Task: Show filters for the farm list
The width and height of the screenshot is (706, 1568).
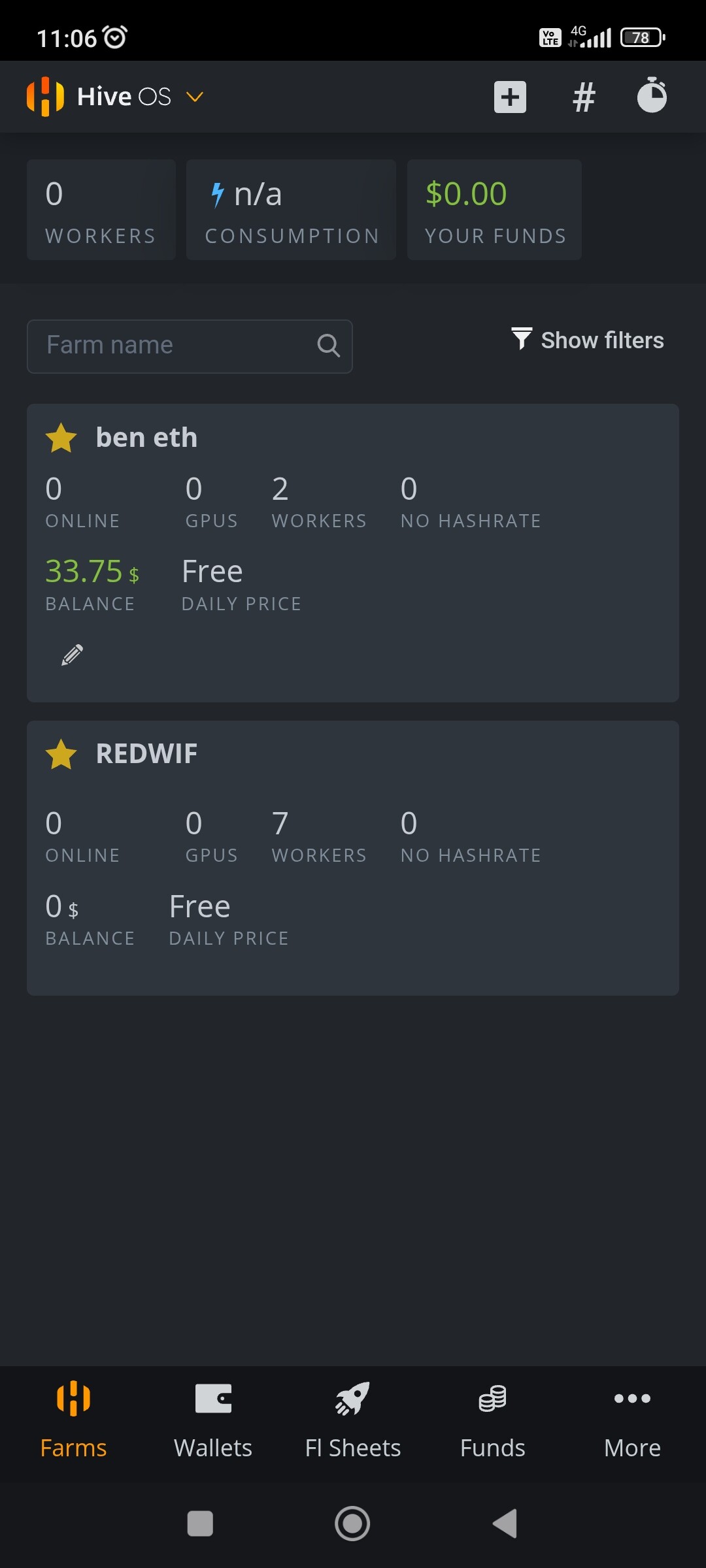Action: pyautogui.click(x=587, y=340)
